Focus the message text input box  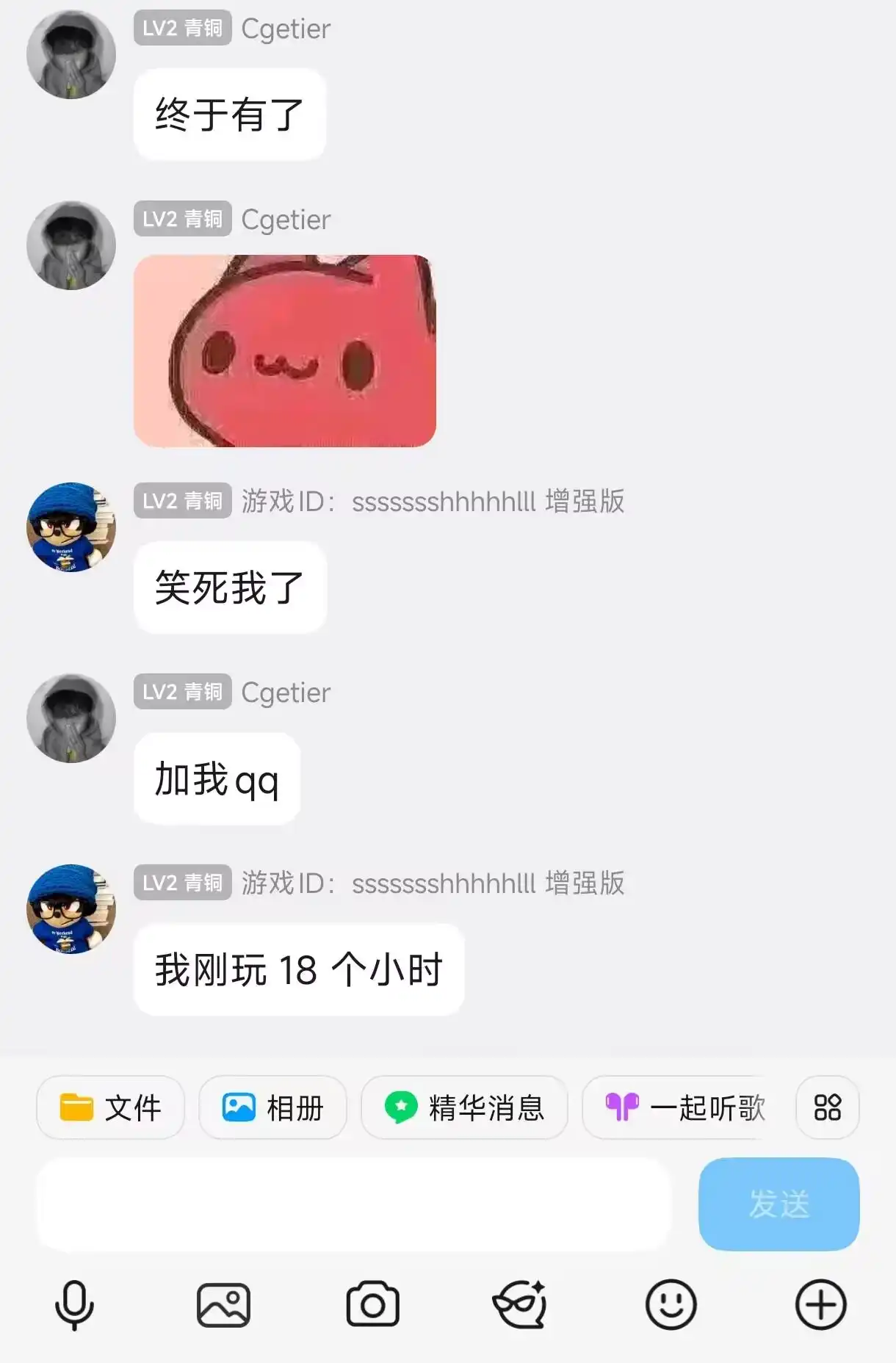pos(354,1204)
